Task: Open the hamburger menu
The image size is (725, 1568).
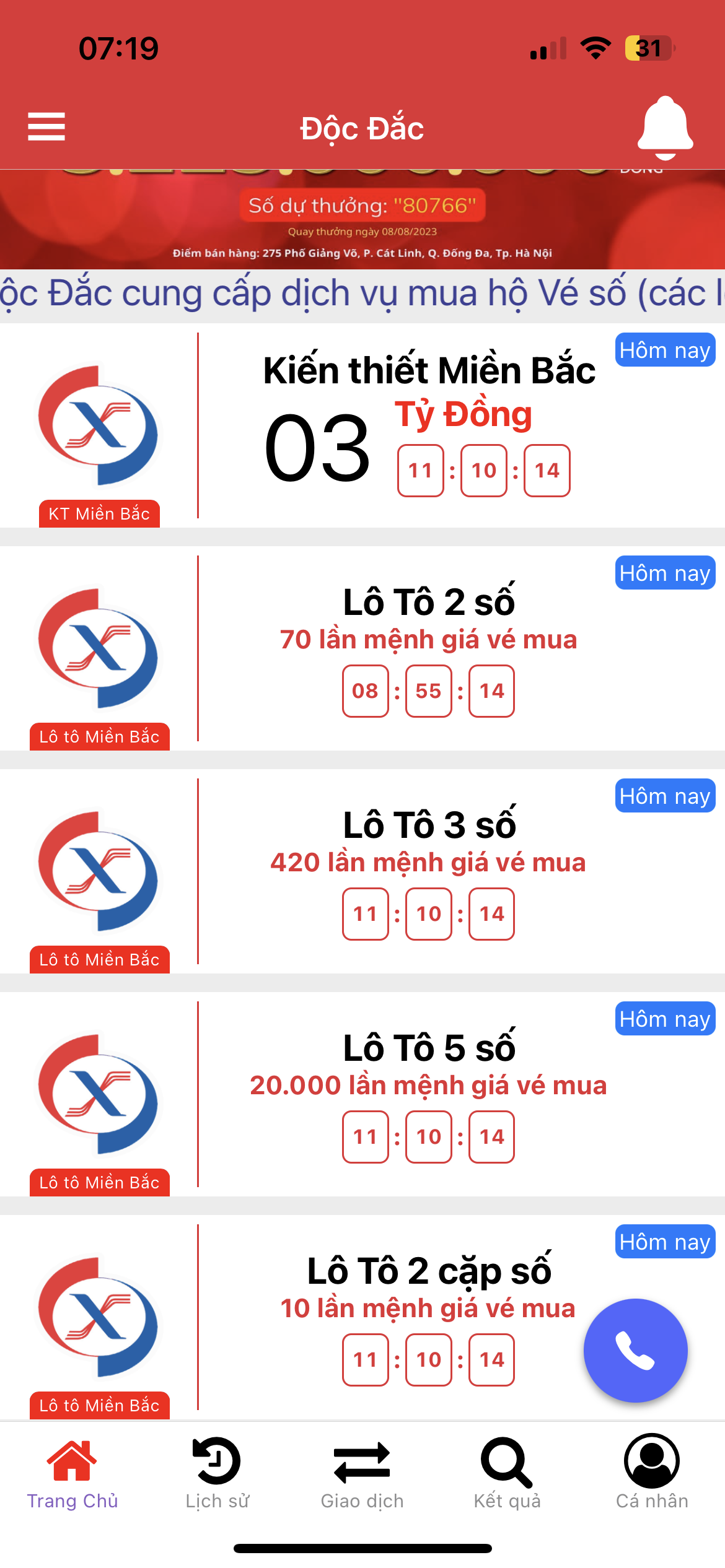Action: click(46, 127)
